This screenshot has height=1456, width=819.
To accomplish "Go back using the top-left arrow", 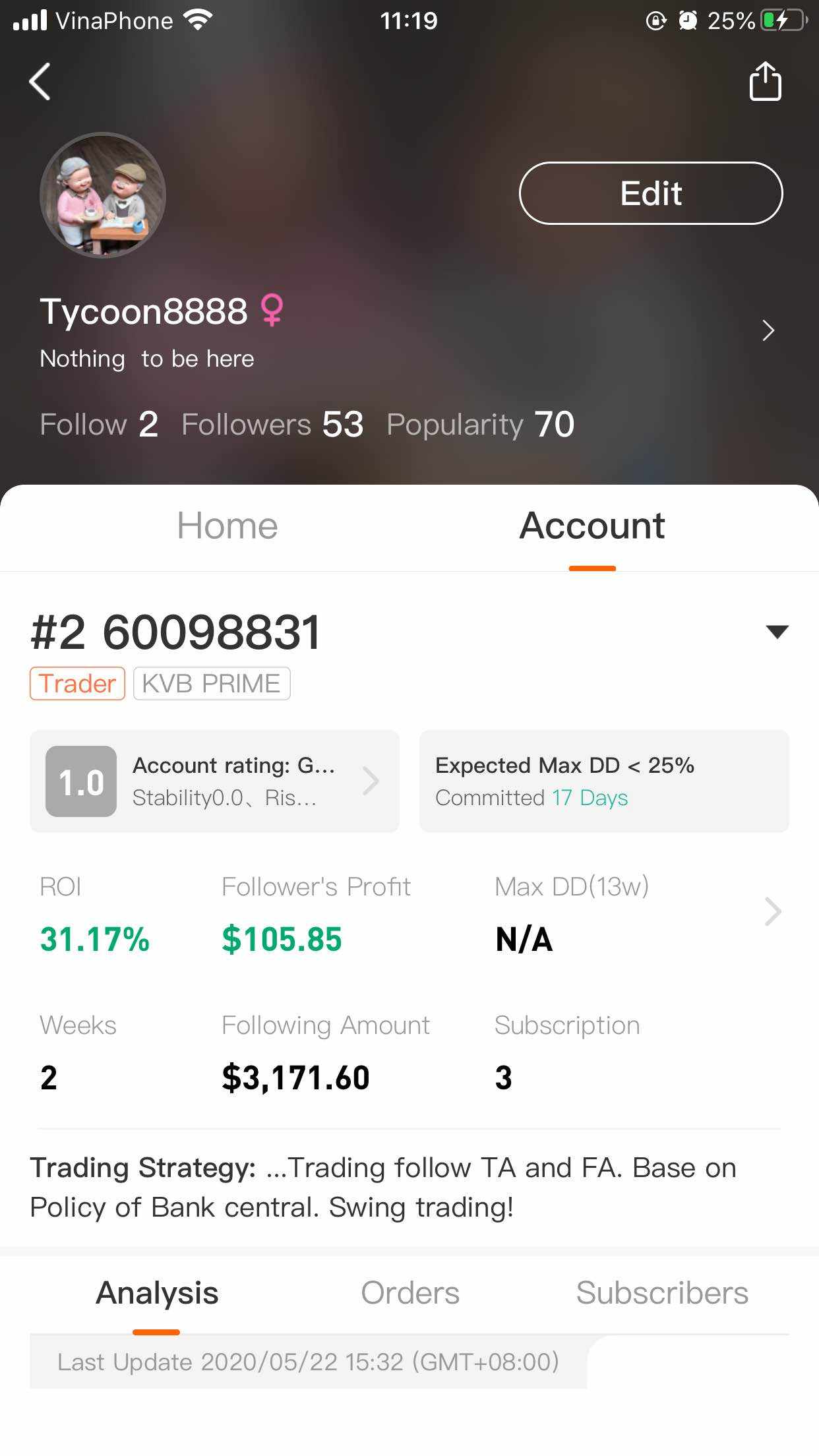I will coord(40,82).
